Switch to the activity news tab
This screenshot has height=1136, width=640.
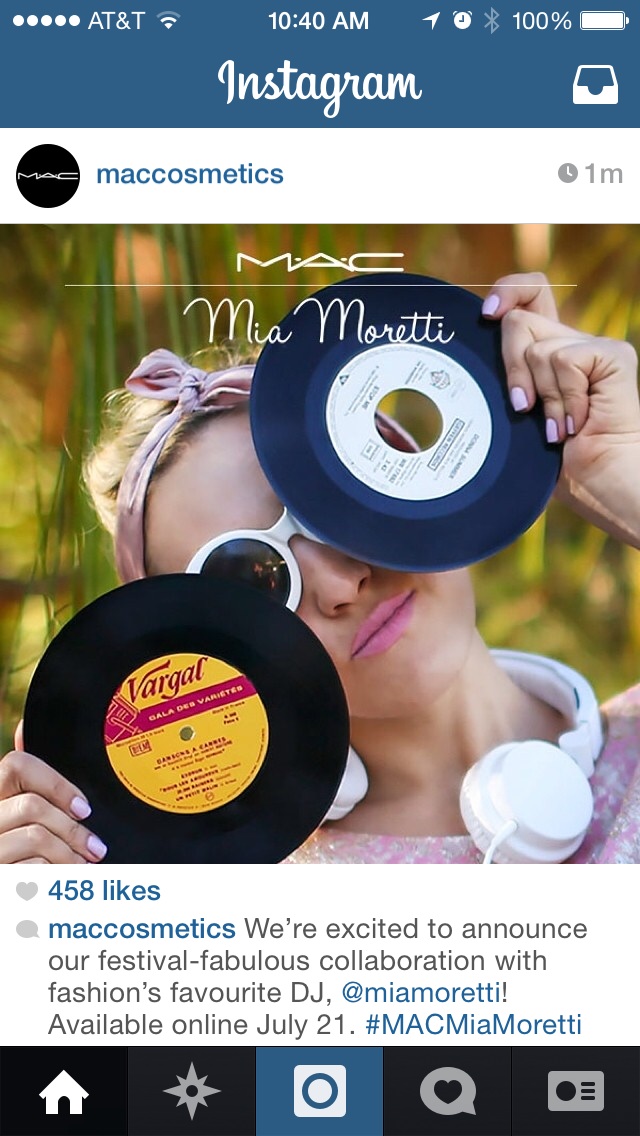coord(448,1092)
